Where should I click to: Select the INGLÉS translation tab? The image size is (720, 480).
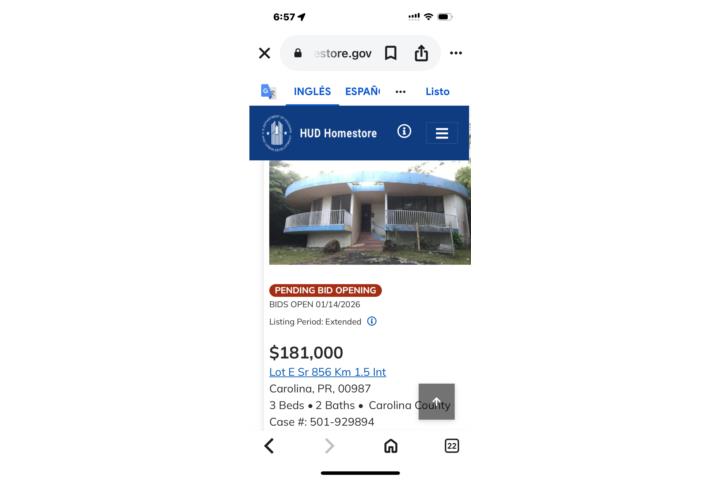[x=311, y=91]
